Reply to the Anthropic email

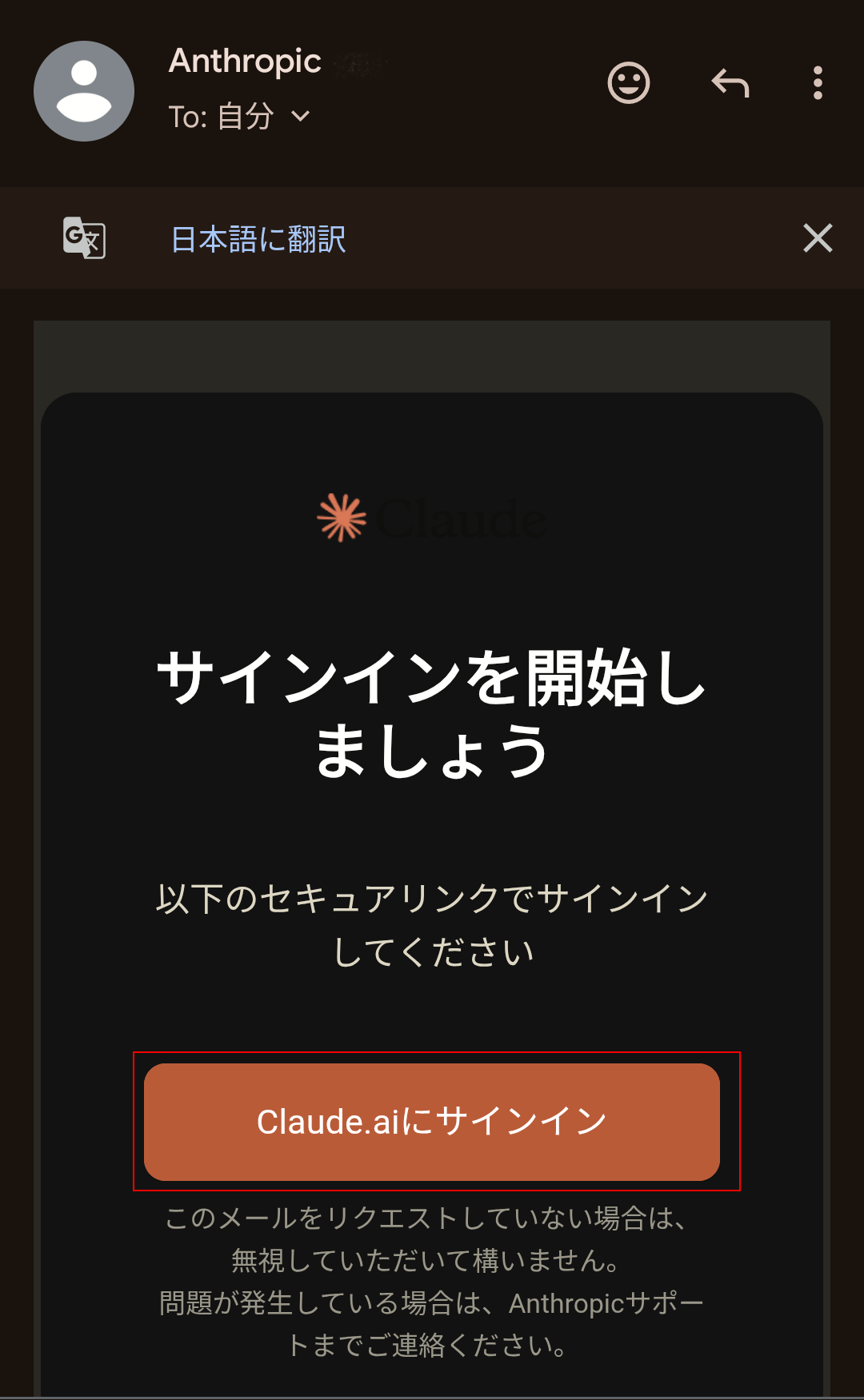pos(730,83)
